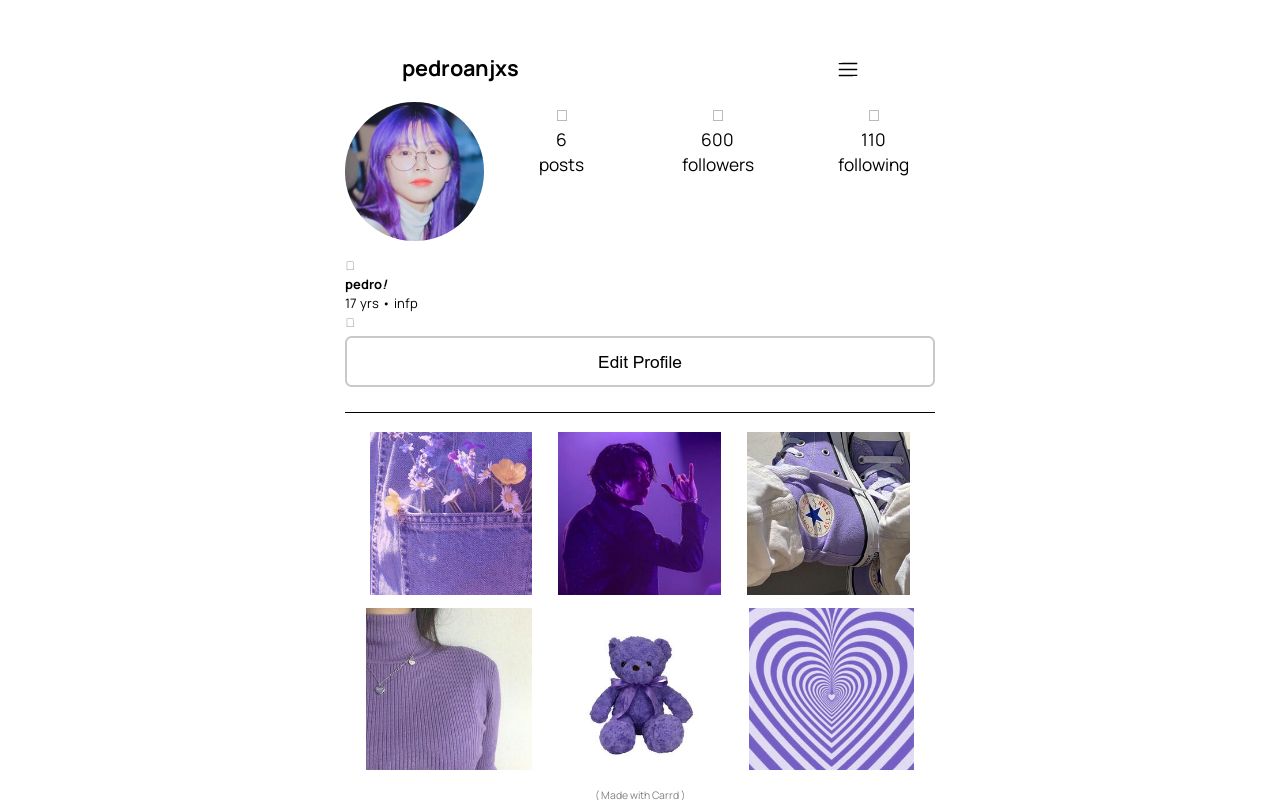The image size is (1280, 800).
Task: Follow the Made with Carrd link
Action: tap(640, 795)
